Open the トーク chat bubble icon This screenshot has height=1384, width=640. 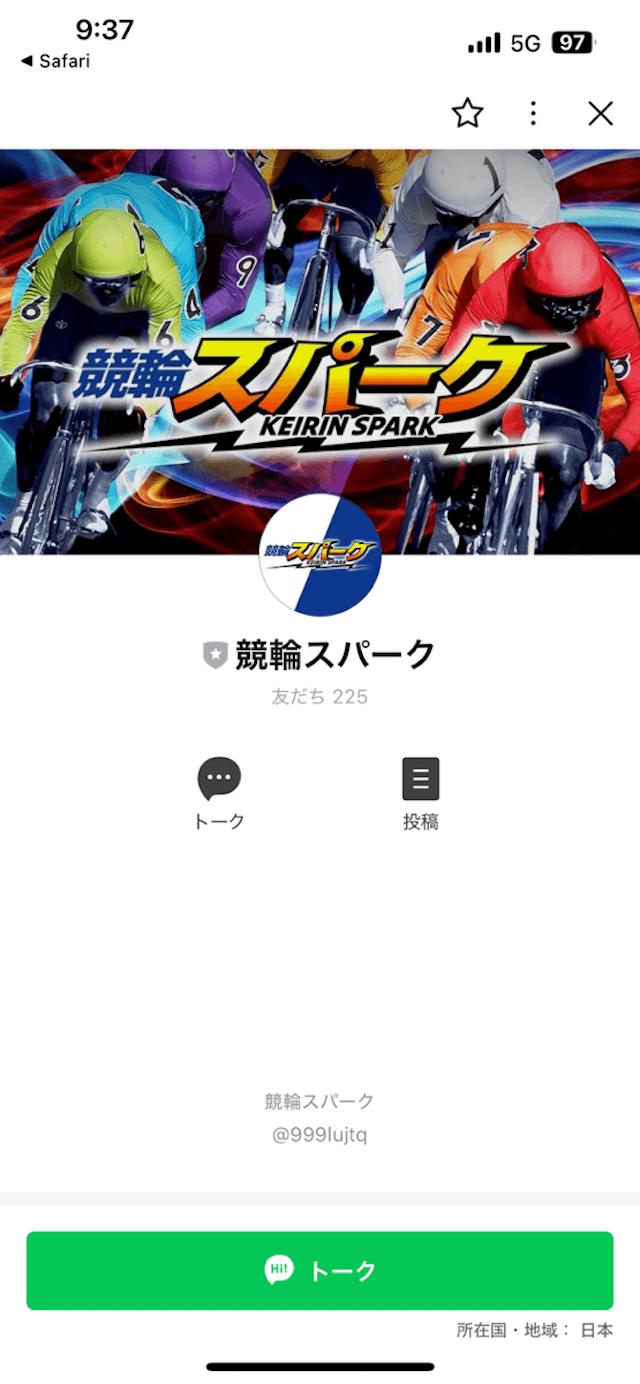219,779
